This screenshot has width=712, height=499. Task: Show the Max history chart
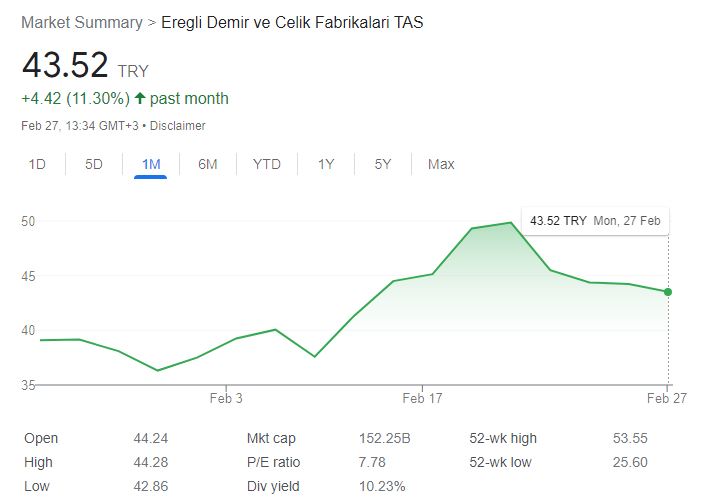click(441, 164)
